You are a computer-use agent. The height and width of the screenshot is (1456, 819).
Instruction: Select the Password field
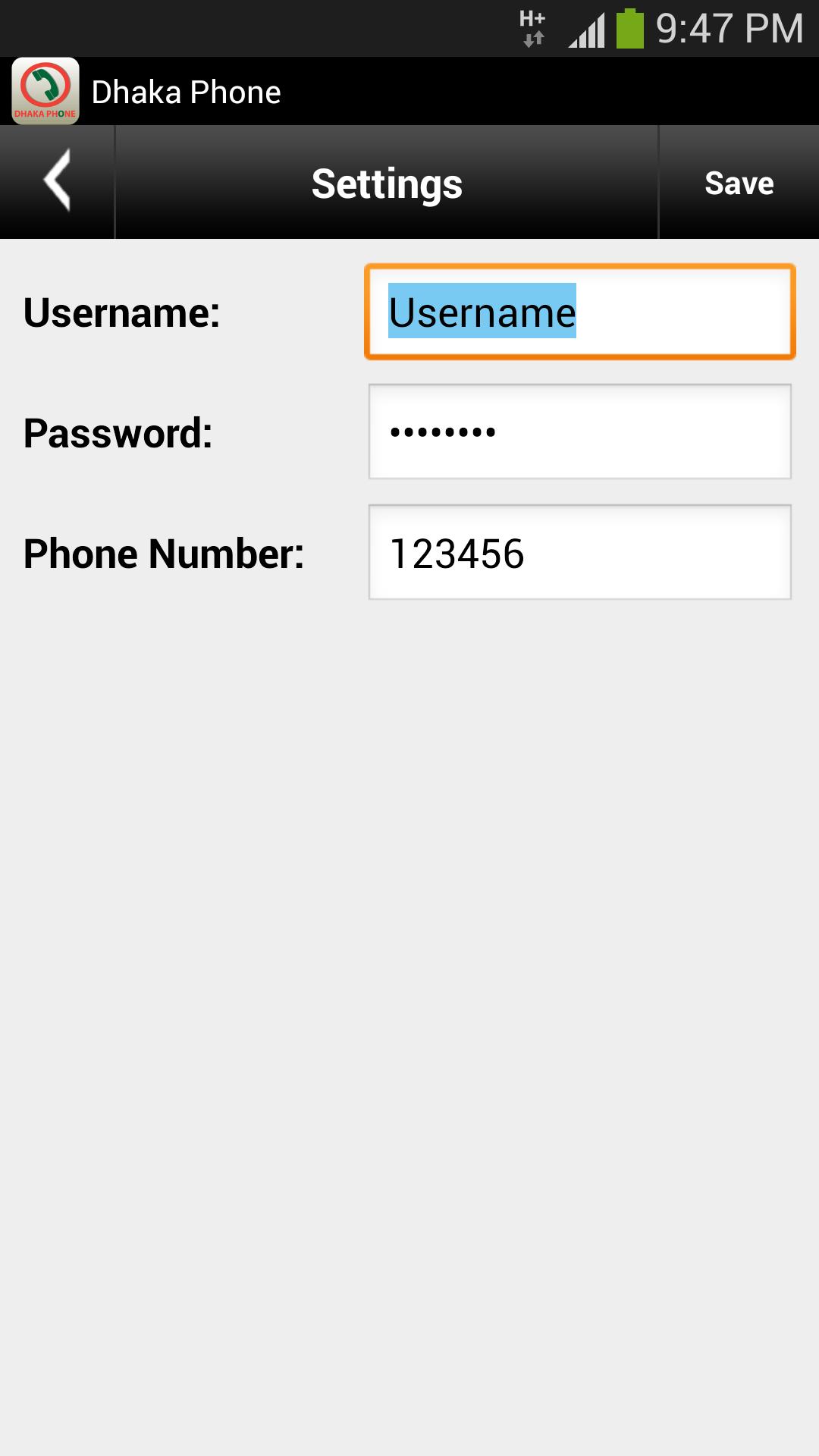579,431
